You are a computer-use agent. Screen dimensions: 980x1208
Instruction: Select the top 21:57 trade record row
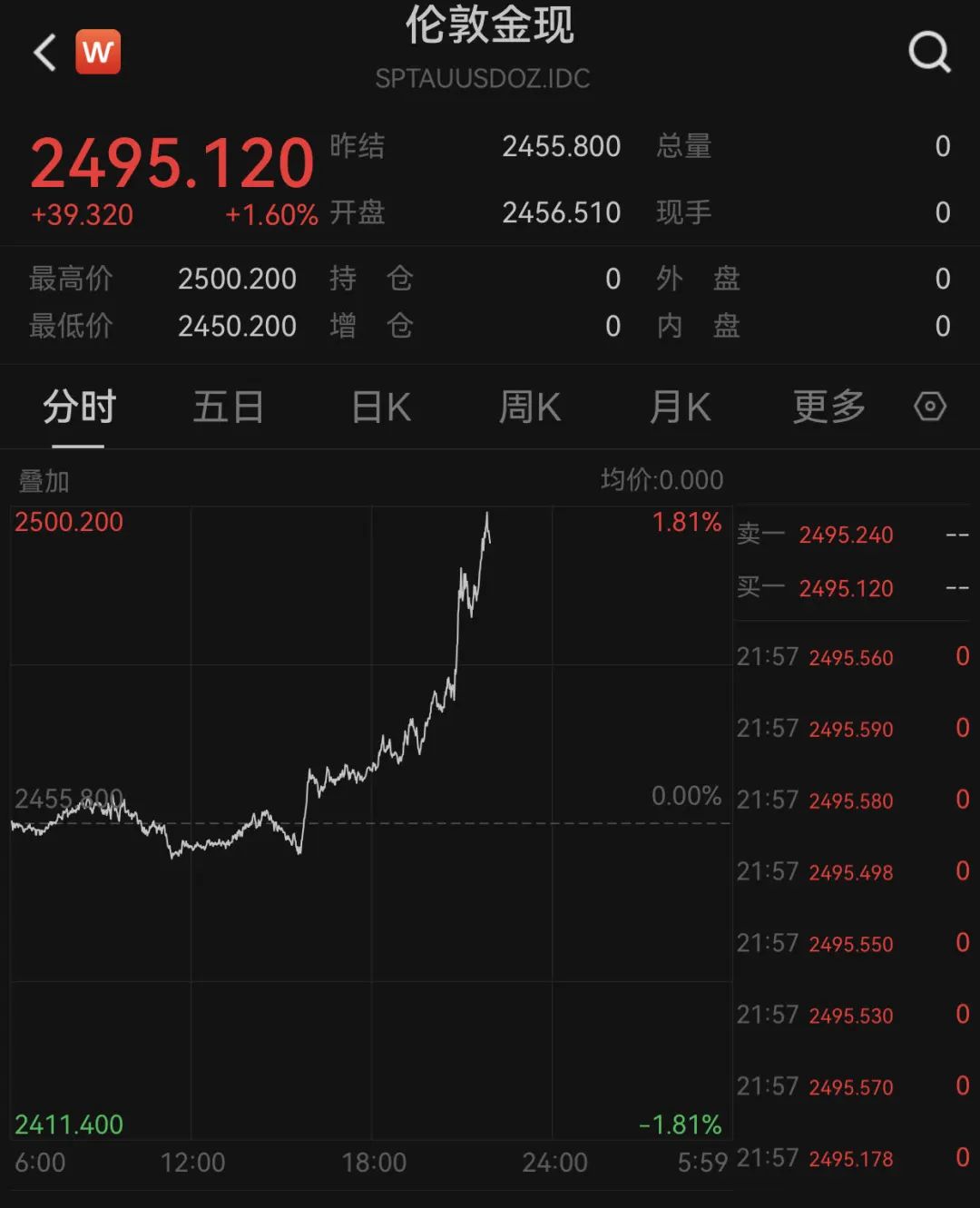853,657
